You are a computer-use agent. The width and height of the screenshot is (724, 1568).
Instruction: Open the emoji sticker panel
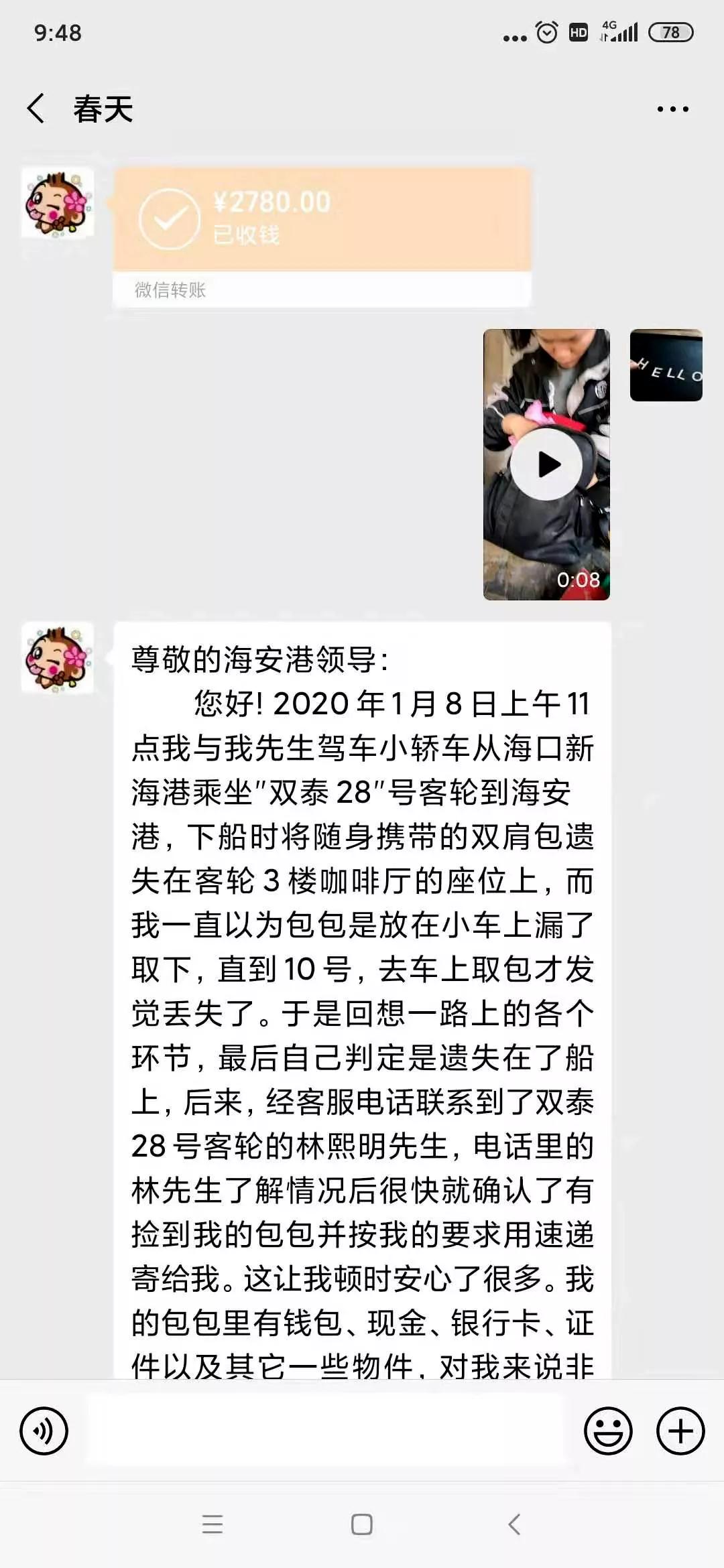pyautogui.click(x=608, y=1431)
